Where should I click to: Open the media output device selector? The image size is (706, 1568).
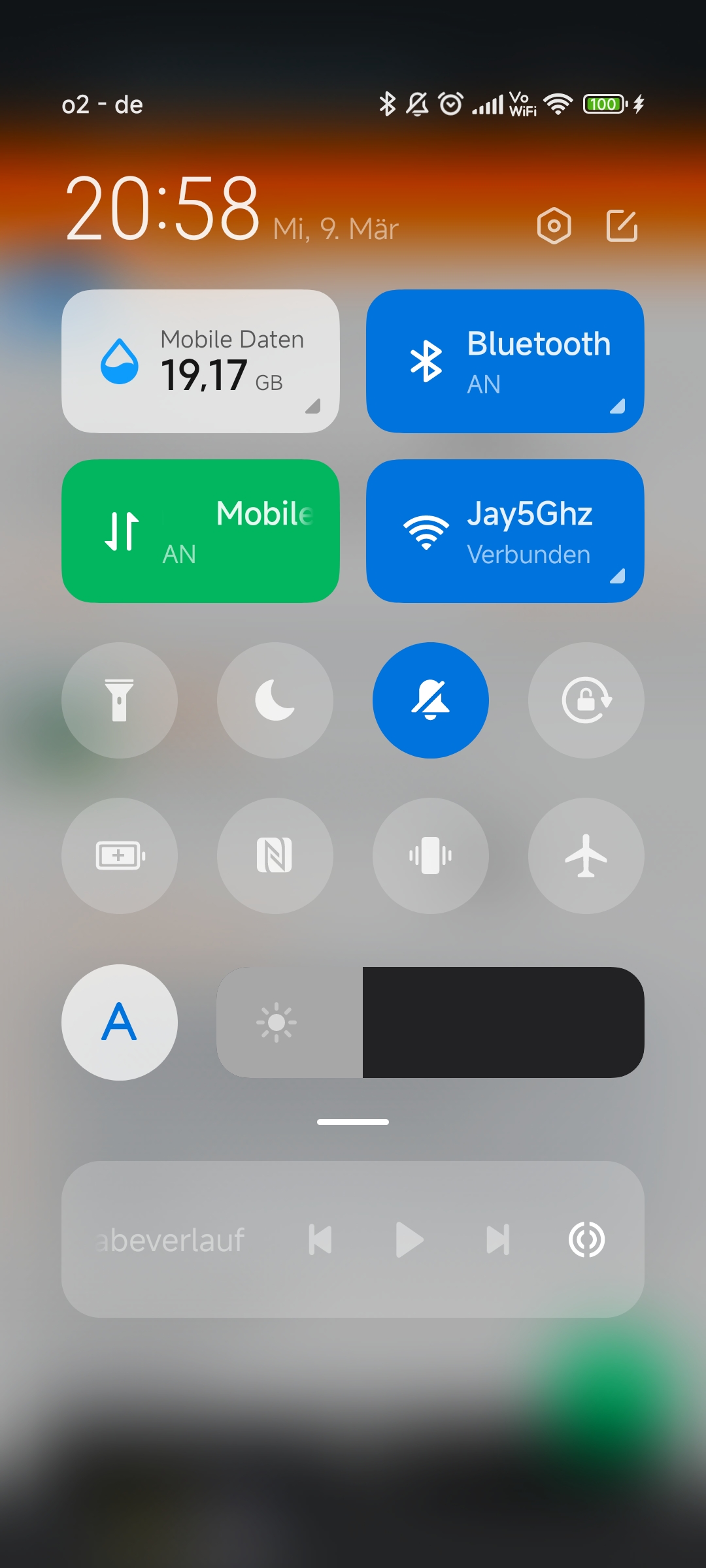tap(586, 1240)
